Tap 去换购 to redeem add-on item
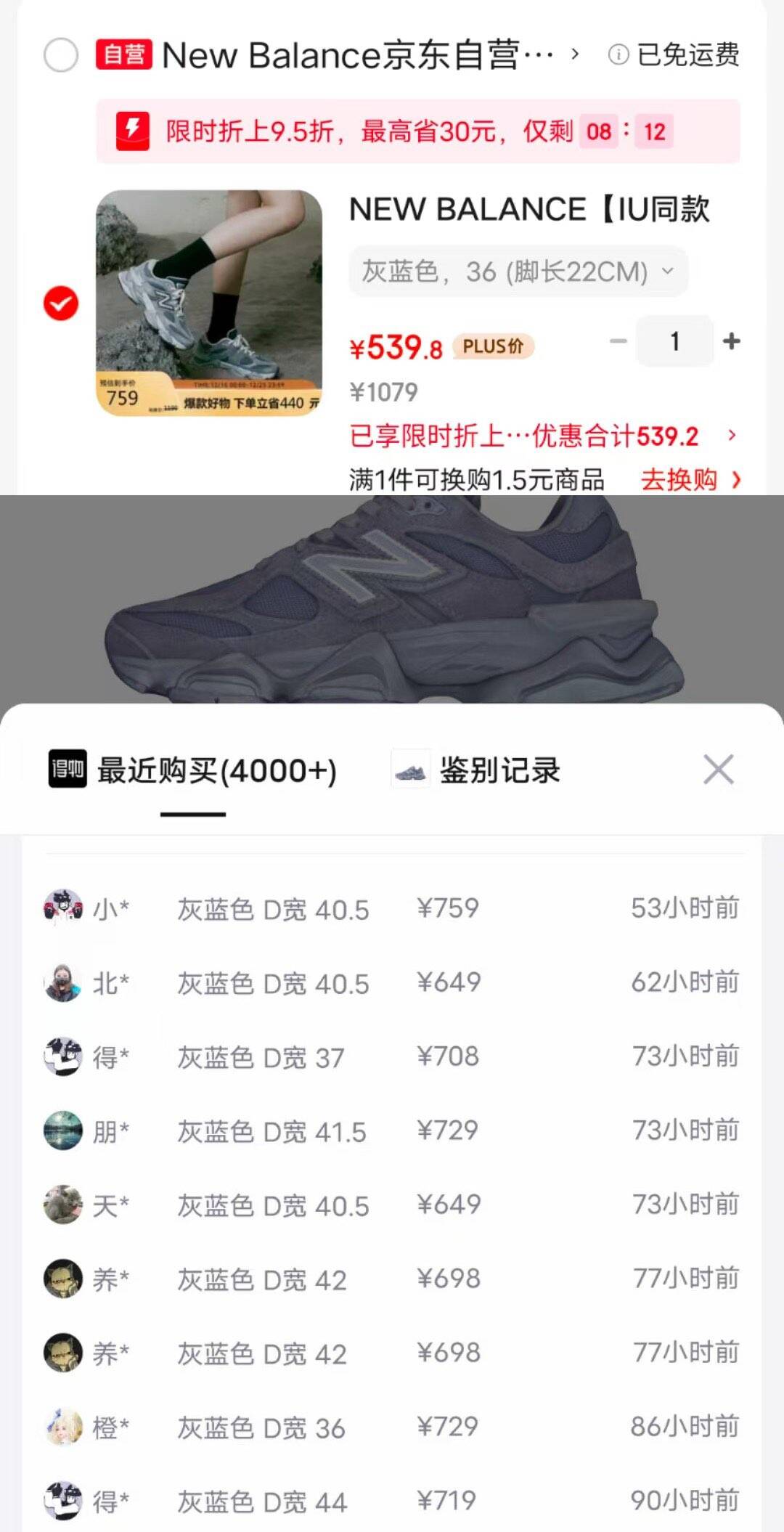Screen dimensions: 784x1532 (x=690, y=480)
